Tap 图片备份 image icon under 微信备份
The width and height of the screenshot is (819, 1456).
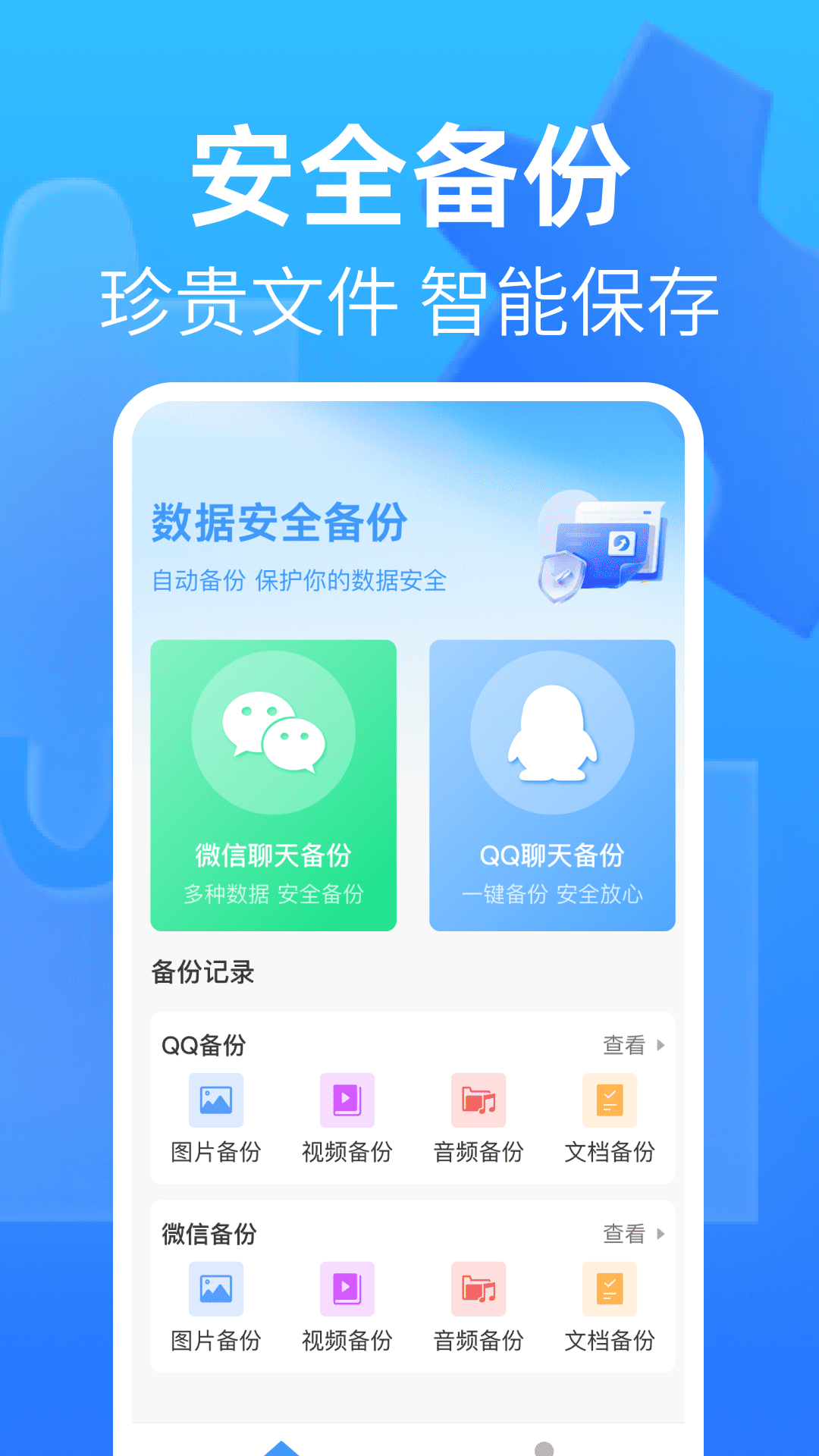pos(215,1289)
